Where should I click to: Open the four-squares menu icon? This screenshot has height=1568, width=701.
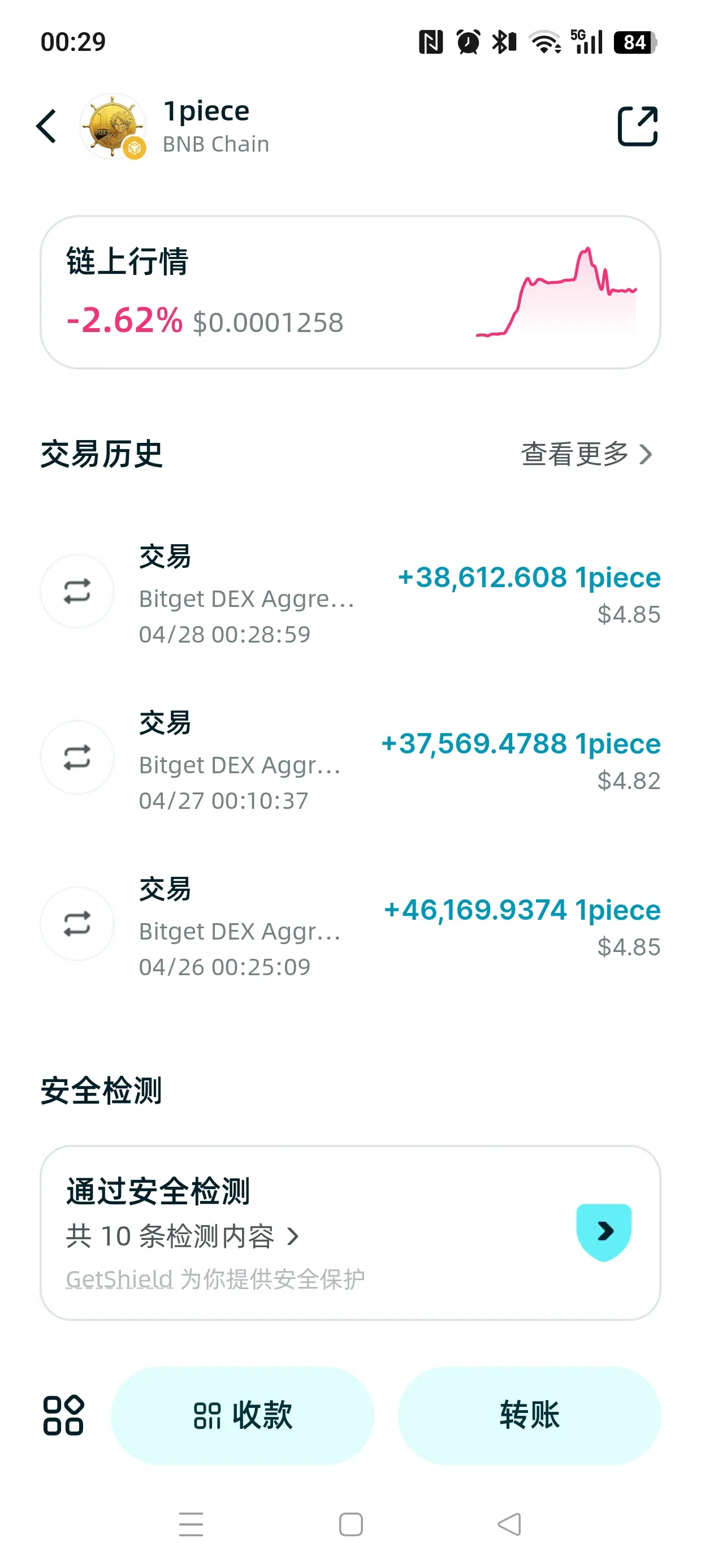pyautogui.click(x=63, y=1415)
